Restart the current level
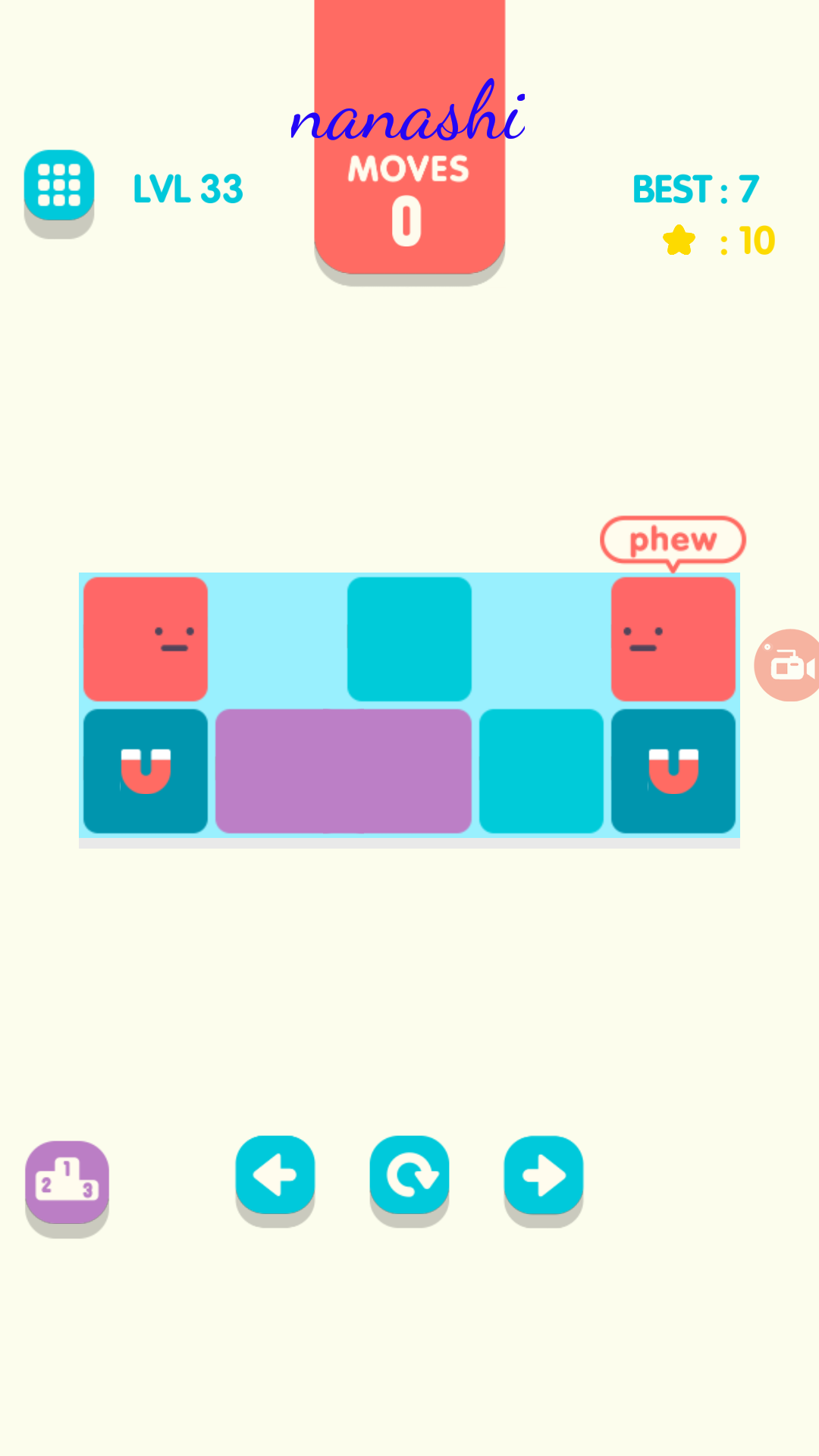Viewport: 819px width, 1456px height. [409, 1175]
